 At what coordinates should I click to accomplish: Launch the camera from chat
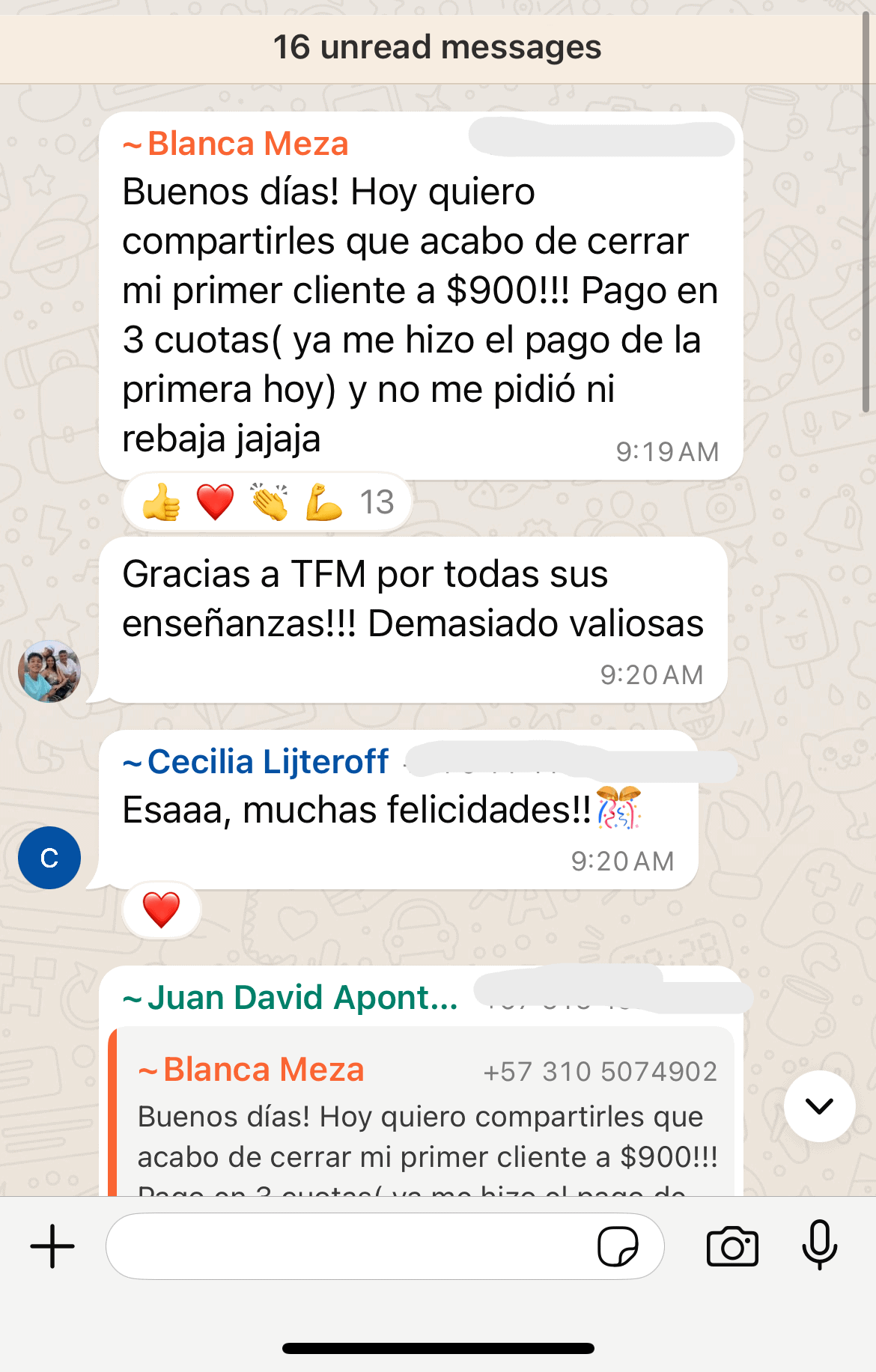point(732,1246)
